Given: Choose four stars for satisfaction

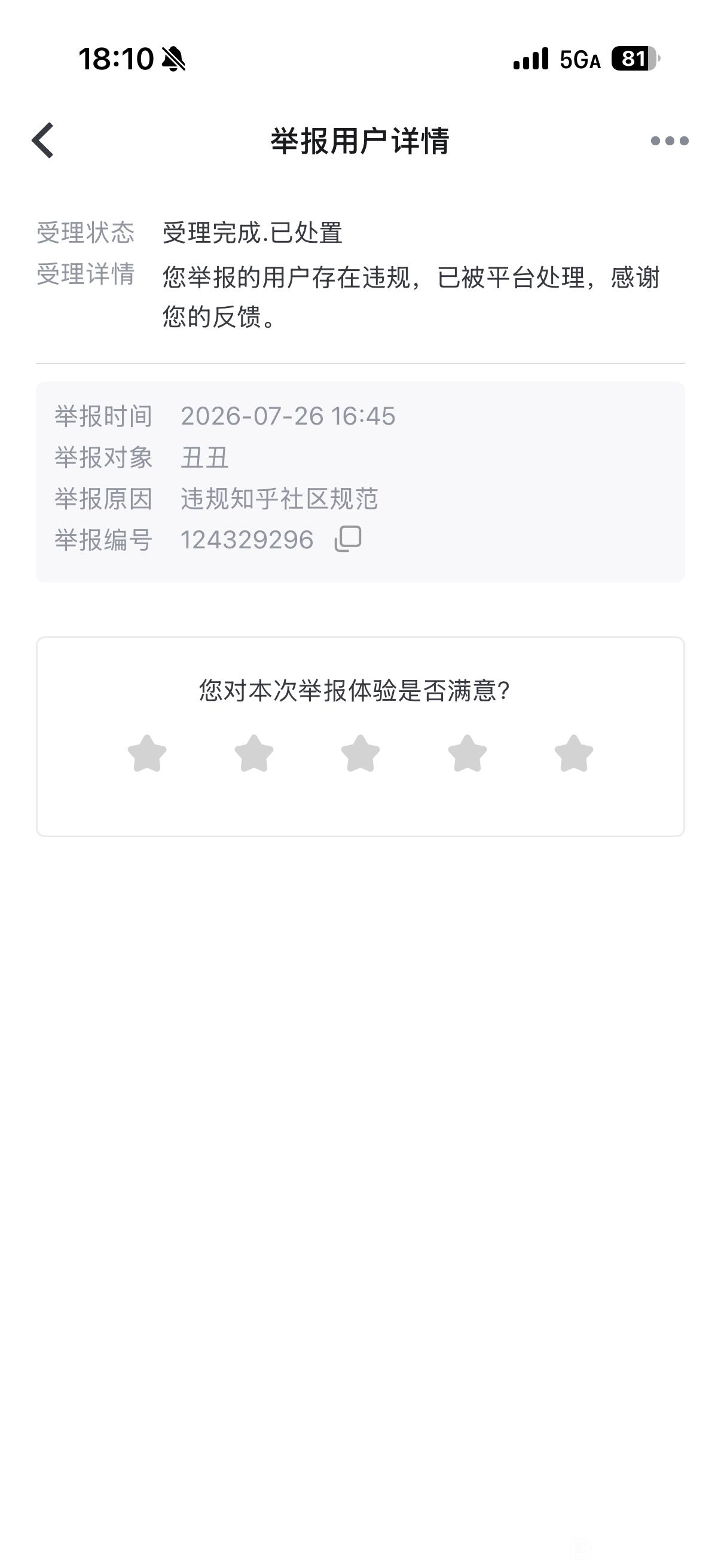Looking at the screenshot, I should (468, 754).
